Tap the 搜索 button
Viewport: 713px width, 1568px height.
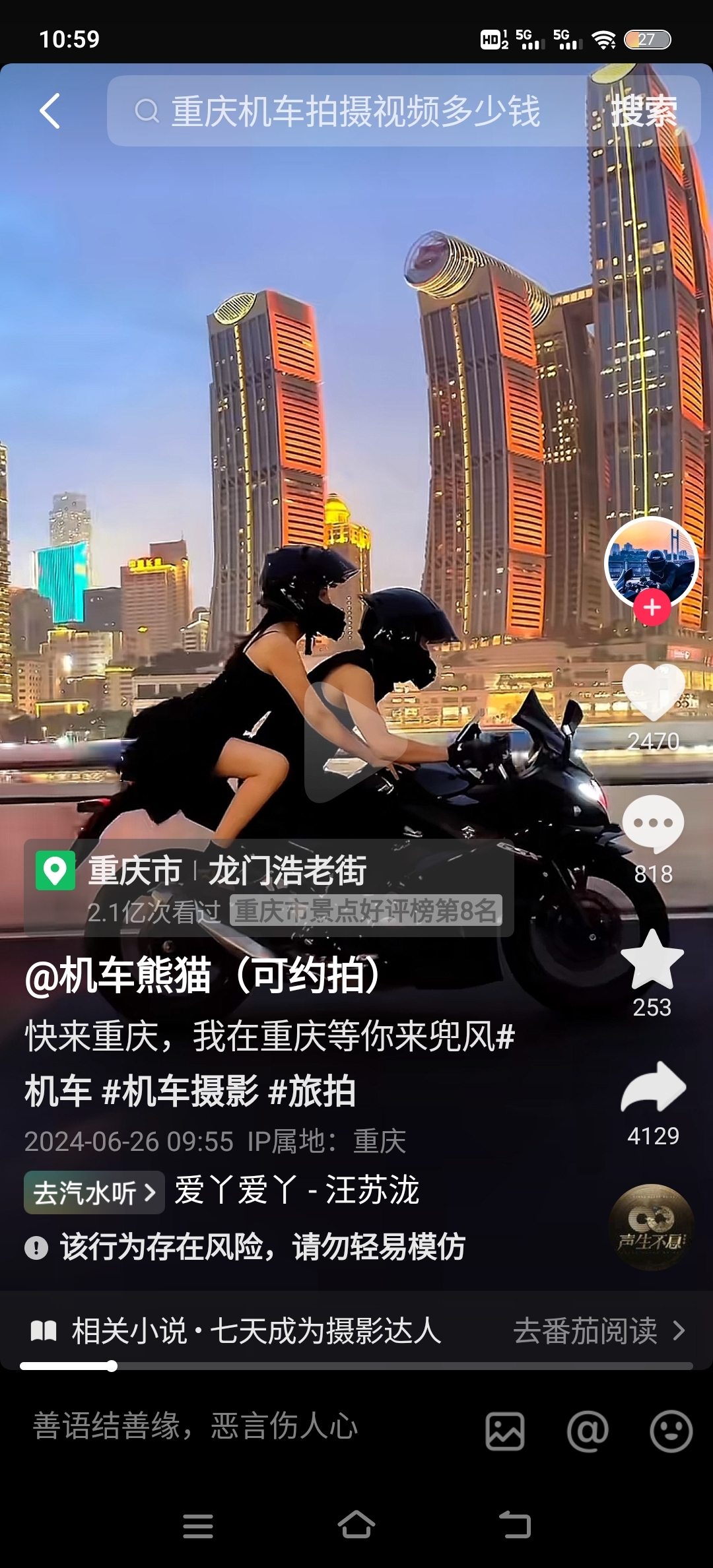[x=643, y=111]
